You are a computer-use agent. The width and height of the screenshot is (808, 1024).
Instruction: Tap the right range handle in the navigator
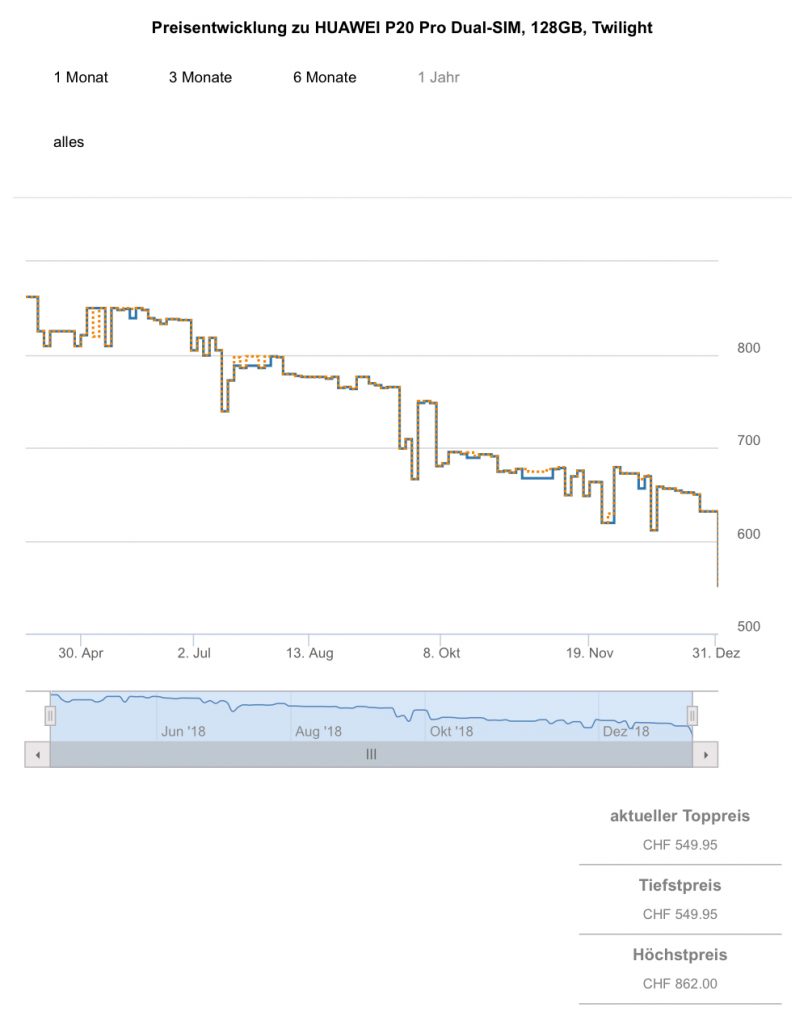692,715
